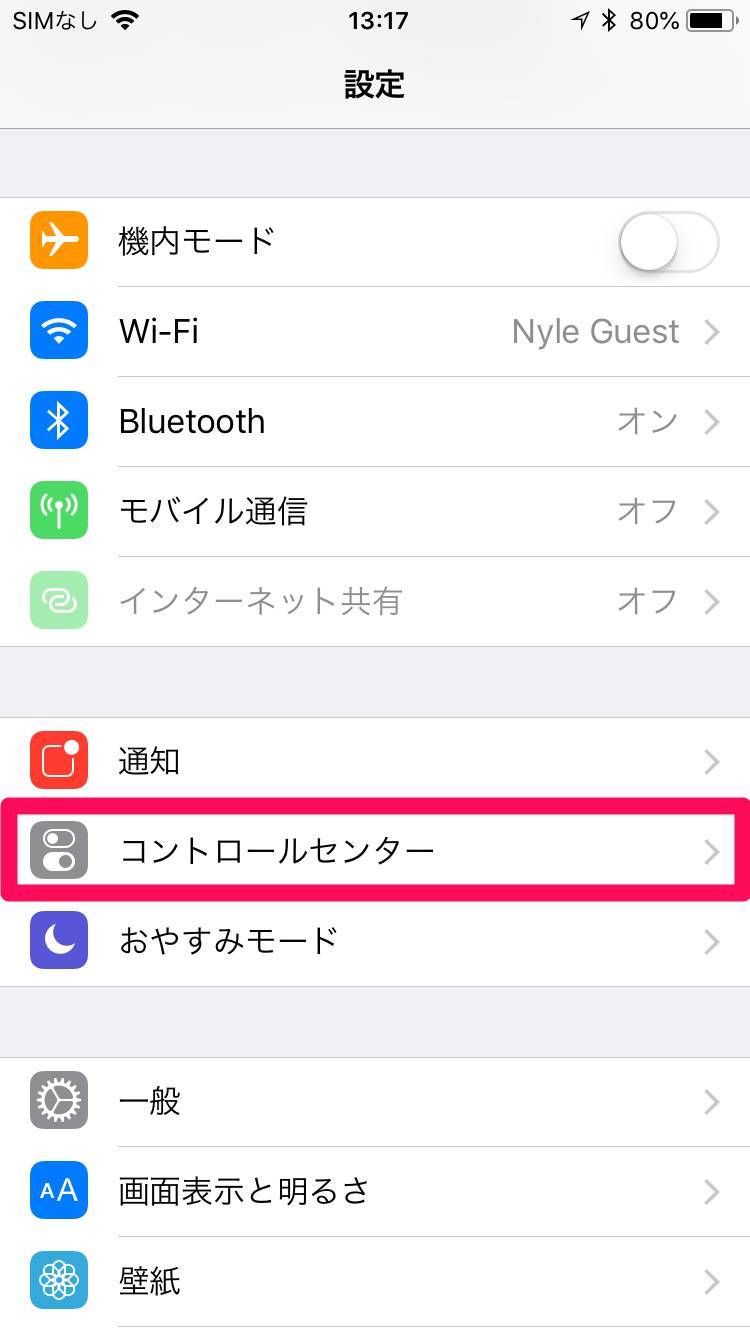Open 壁紙 settings
This screenshot has width=750, height=1334.
[x=375, y=1282]
